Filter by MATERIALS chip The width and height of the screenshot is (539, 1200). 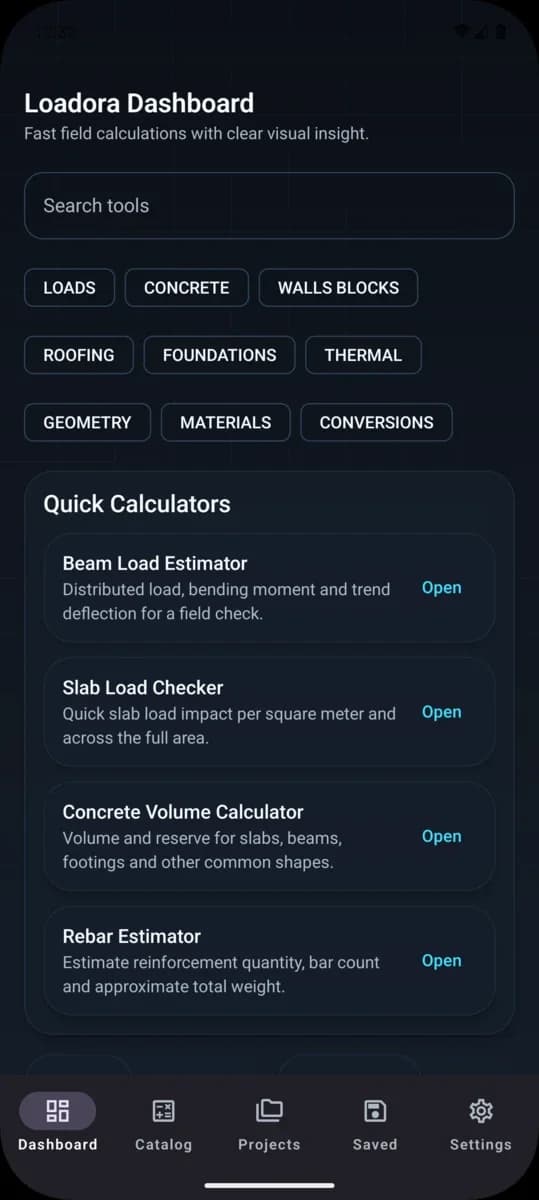pos(225,422)
